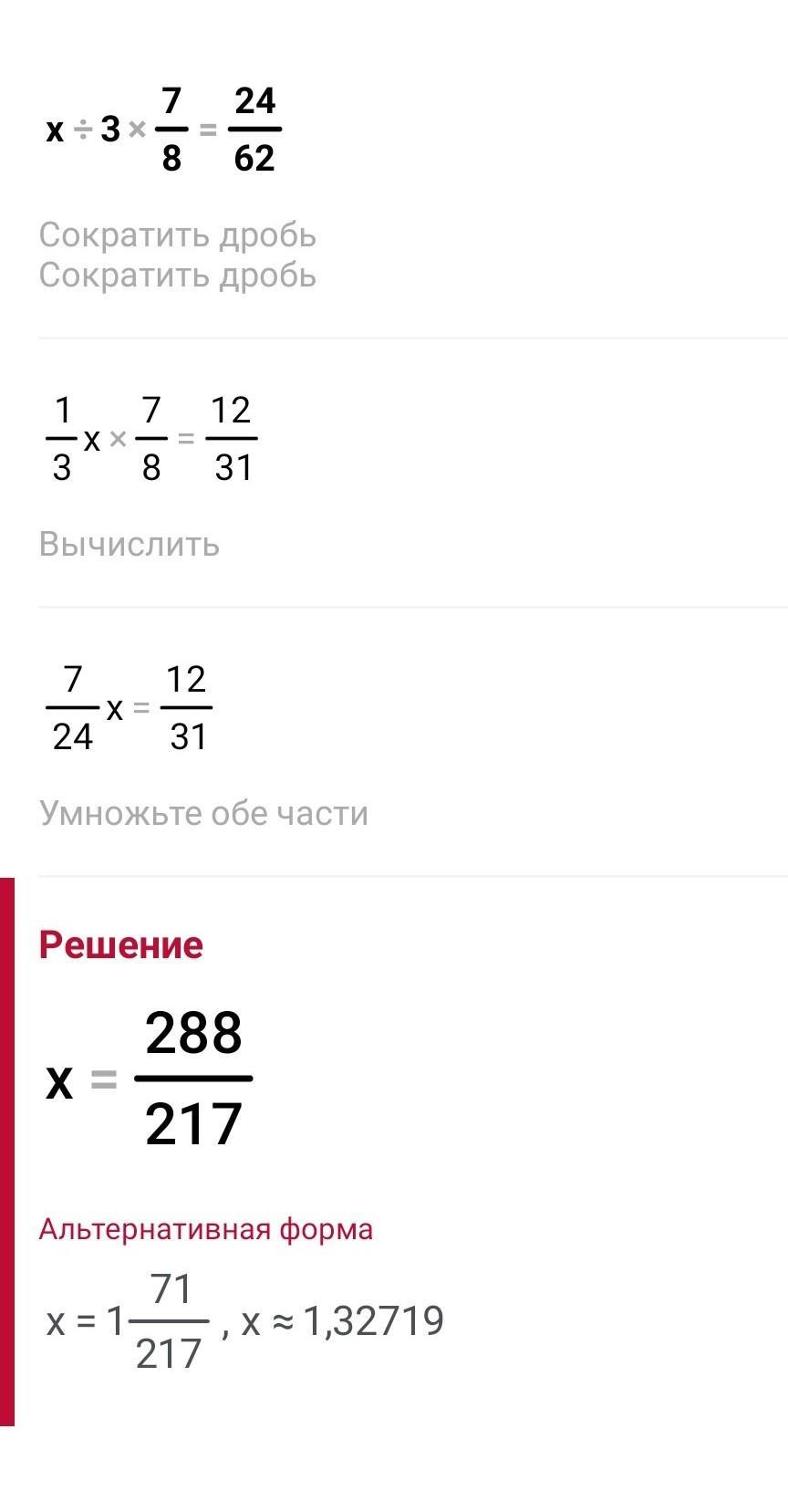Expand the "Умножьте обе части" step
This screenshot has width=788, height=1512.
[203, 813]
